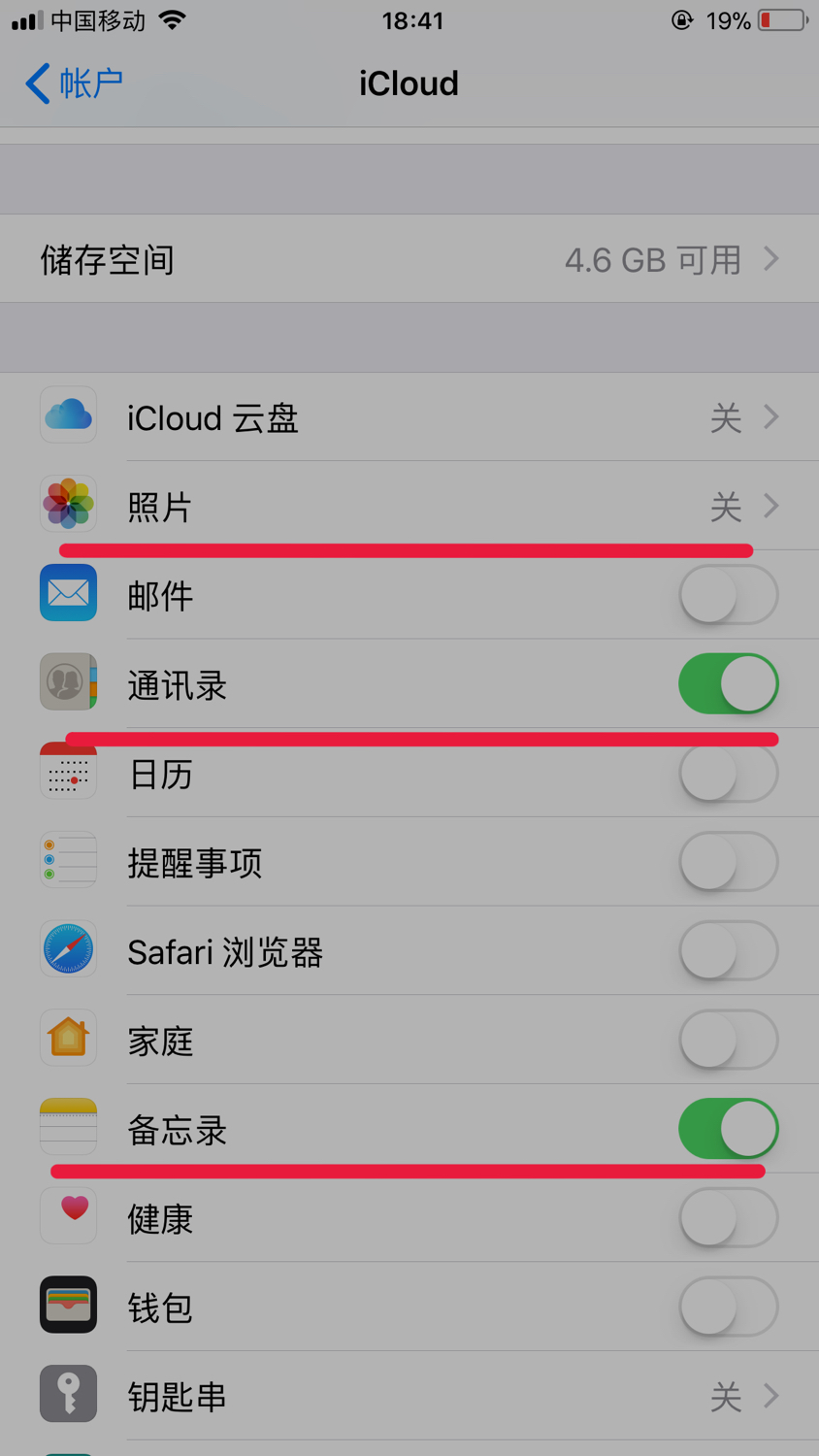Select the Notes (备忘录) icon
The width and height of the screenshot is (819, 1456).
point(68,1127)
